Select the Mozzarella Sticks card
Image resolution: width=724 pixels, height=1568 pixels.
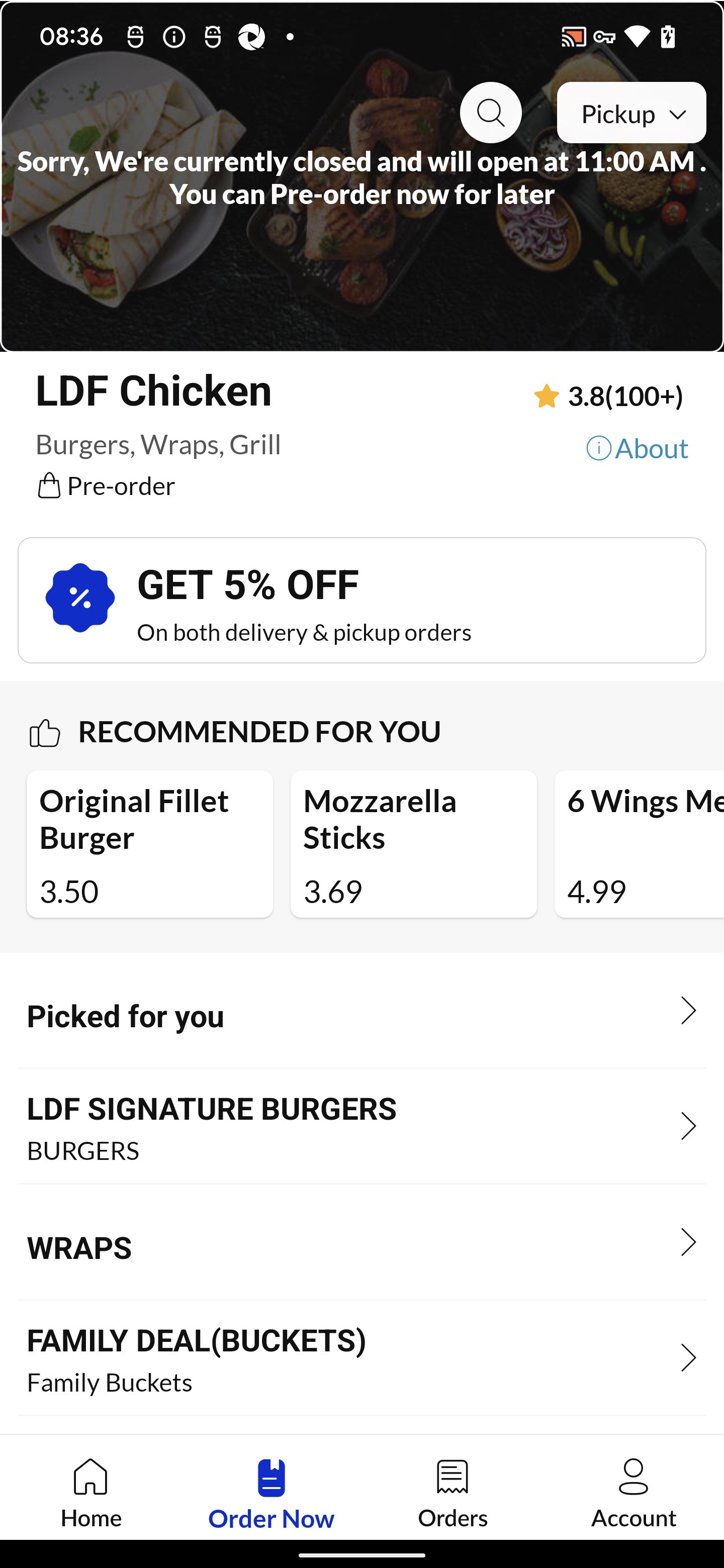coord(413,844)
